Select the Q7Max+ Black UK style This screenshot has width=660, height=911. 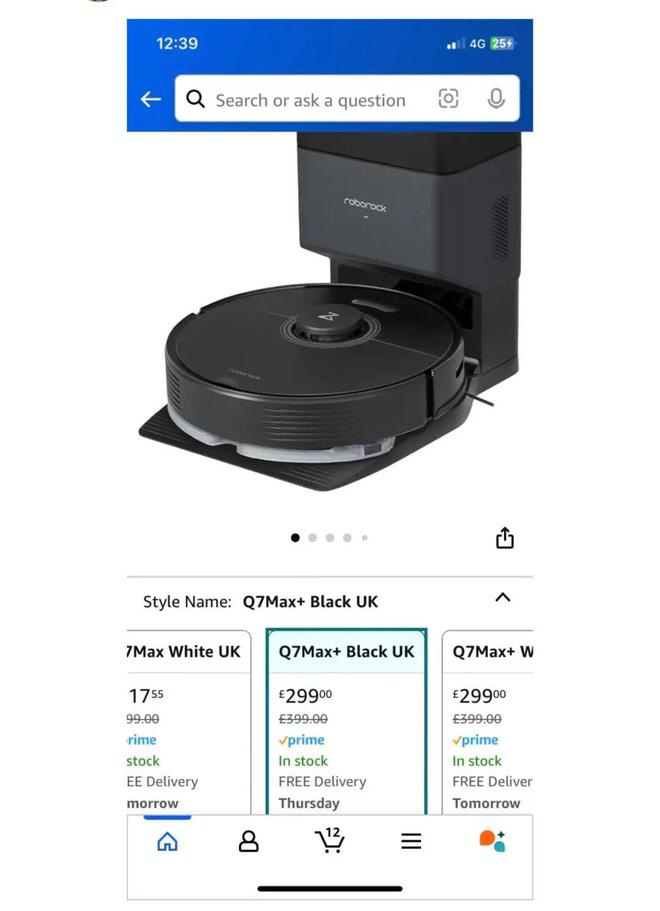pyautogui.click(x=346, y=720)
